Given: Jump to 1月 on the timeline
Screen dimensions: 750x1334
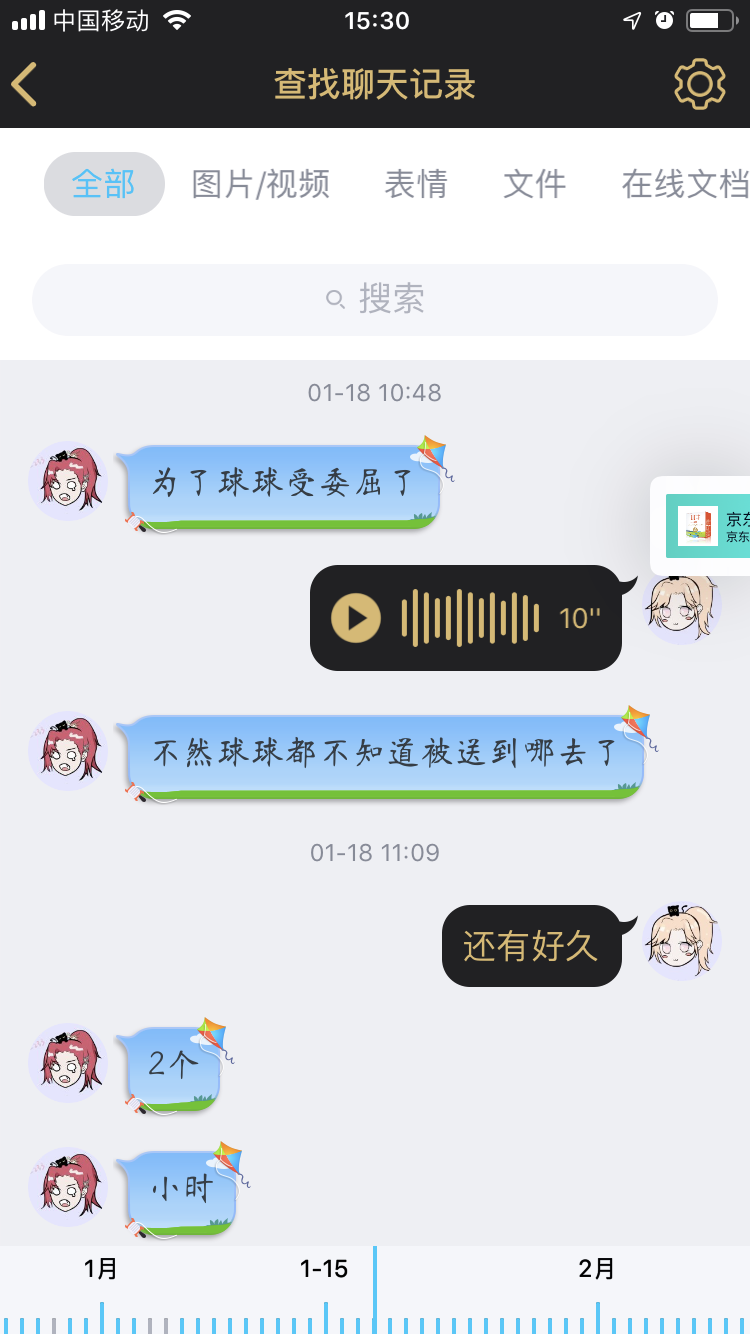Looking at the screenshot, I should click(101, 1270).
